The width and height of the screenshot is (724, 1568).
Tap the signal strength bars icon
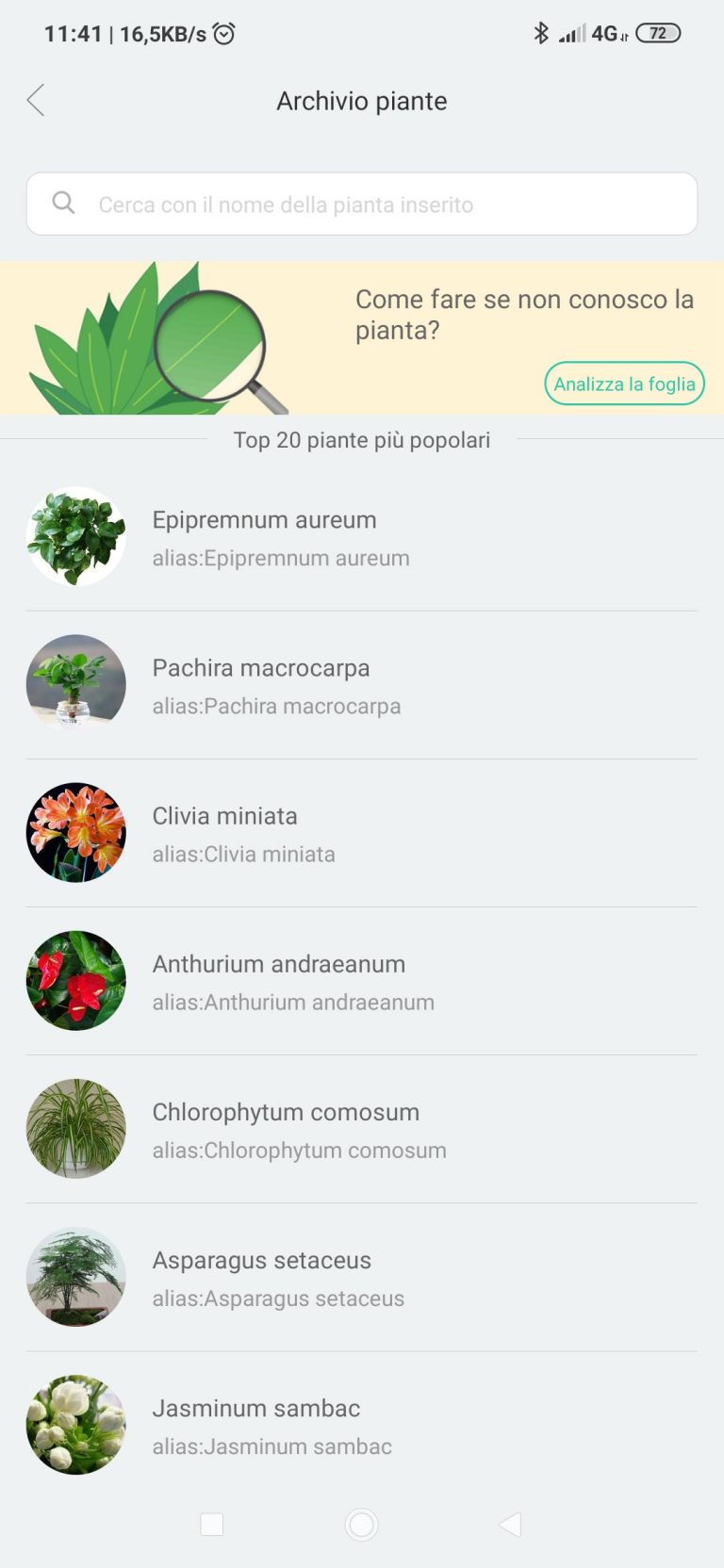(x=570, y=32)
